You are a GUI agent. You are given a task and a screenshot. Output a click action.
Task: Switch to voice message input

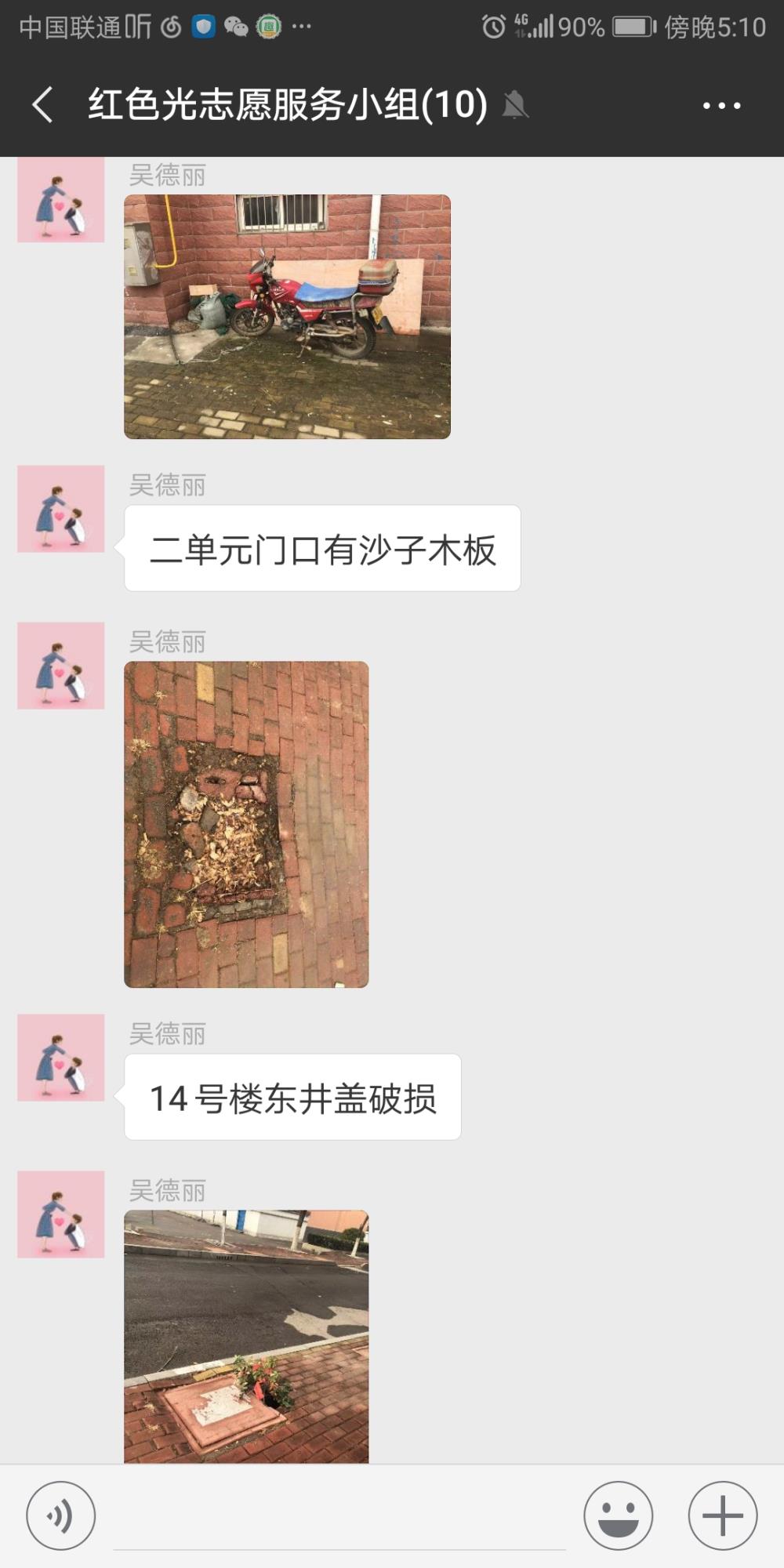[x=61, y=1515]
